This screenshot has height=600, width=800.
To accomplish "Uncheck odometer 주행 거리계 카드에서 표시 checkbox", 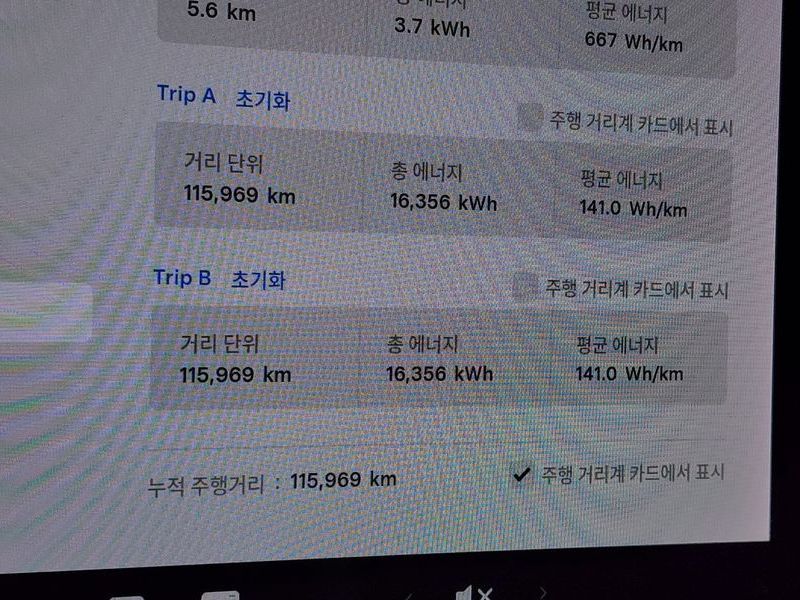I will point(520,474).
